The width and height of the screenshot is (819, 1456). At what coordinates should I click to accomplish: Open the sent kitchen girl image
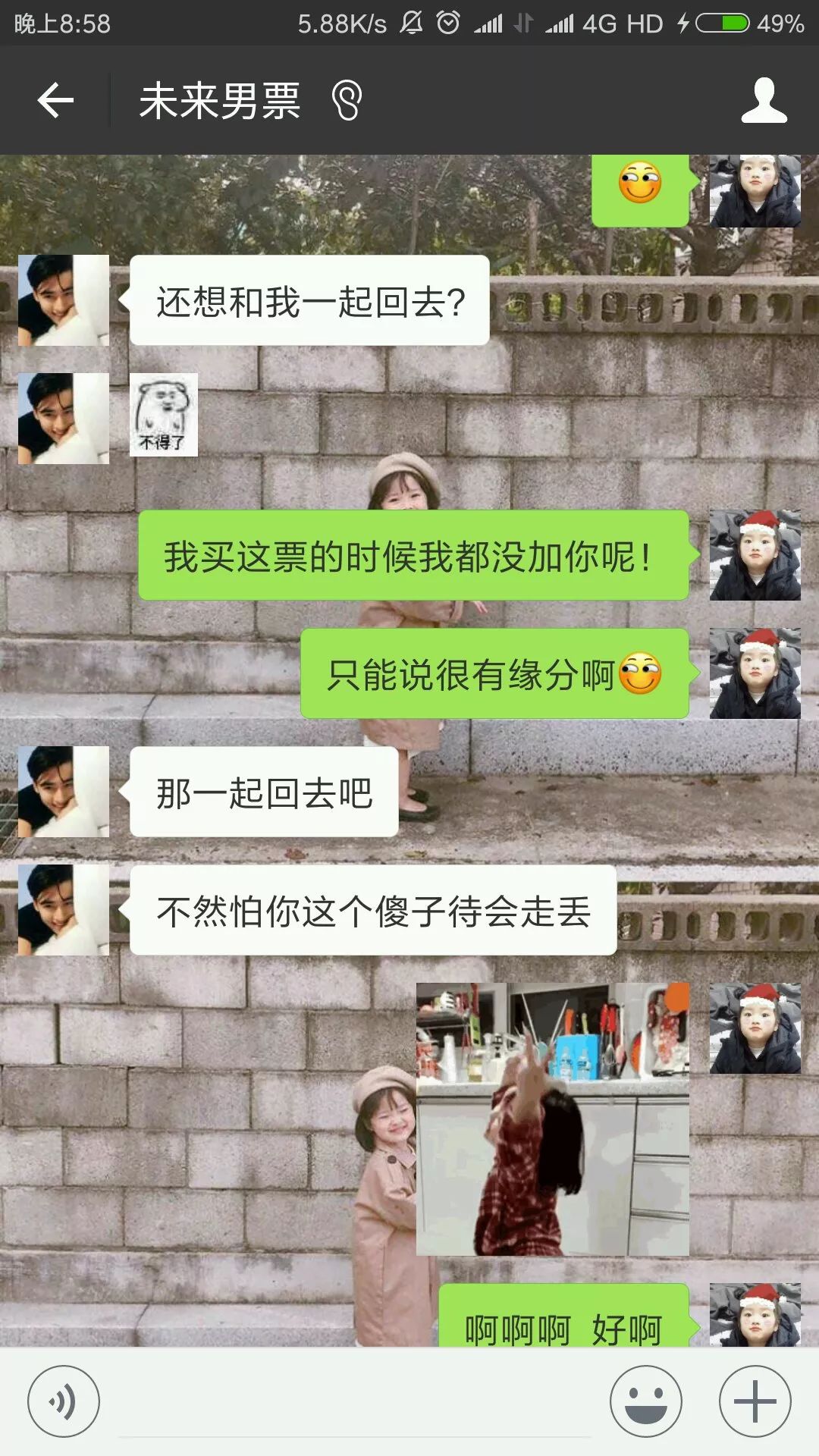point(552,1119)
